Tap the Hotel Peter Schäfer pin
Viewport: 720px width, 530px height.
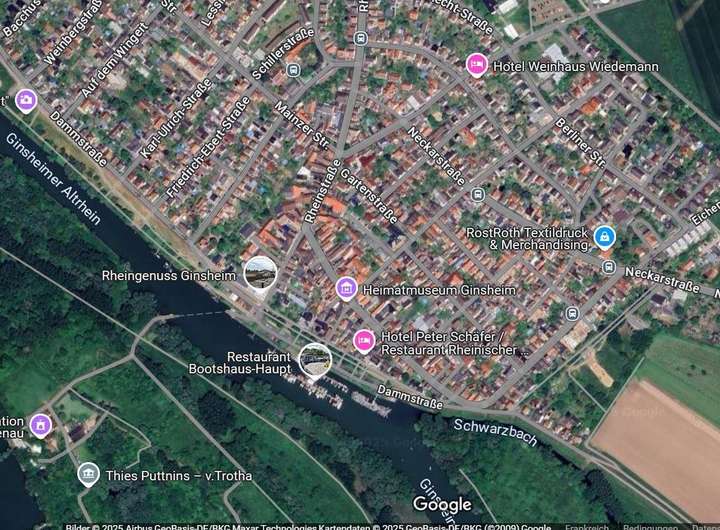[x=364, y=341]
